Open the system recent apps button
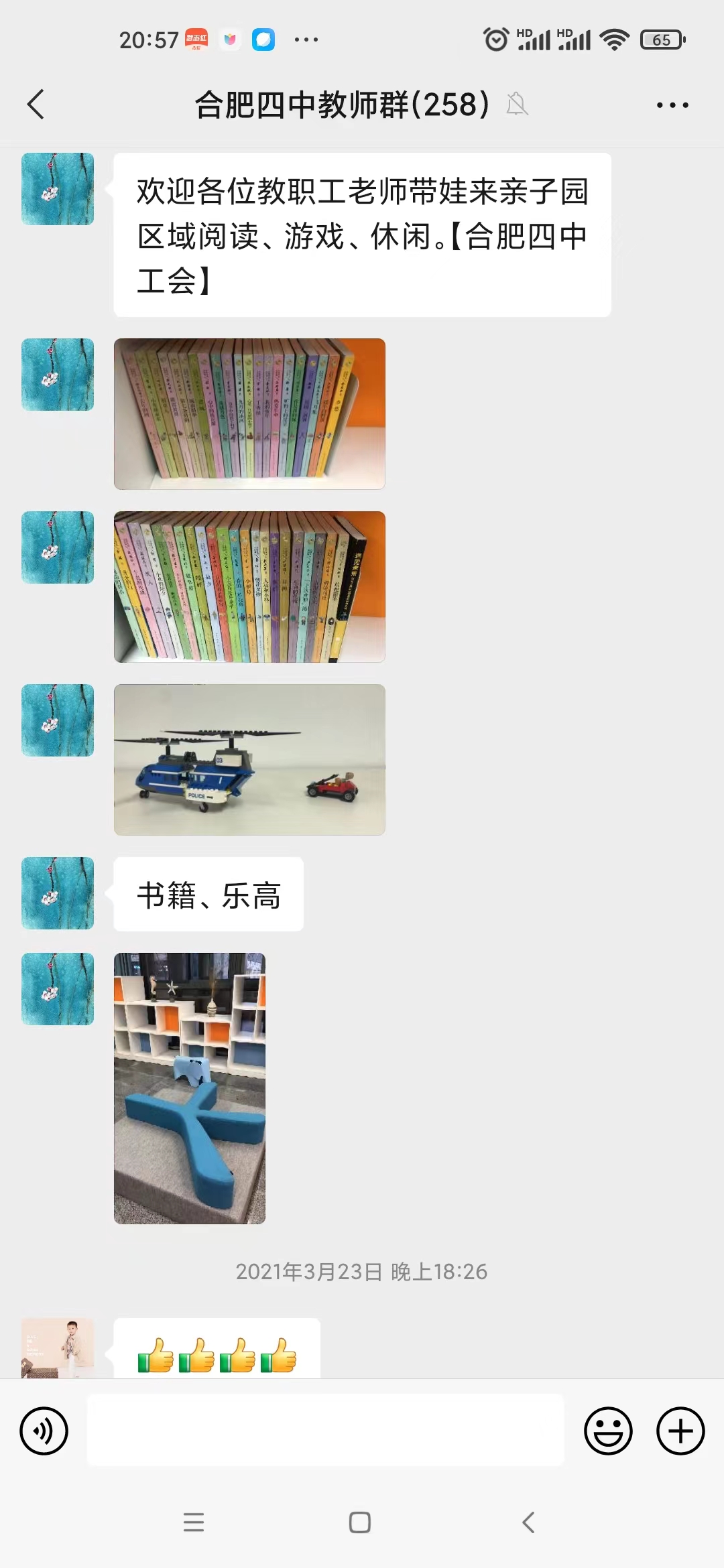The image size is (724, 1568). coord(194,1522)
